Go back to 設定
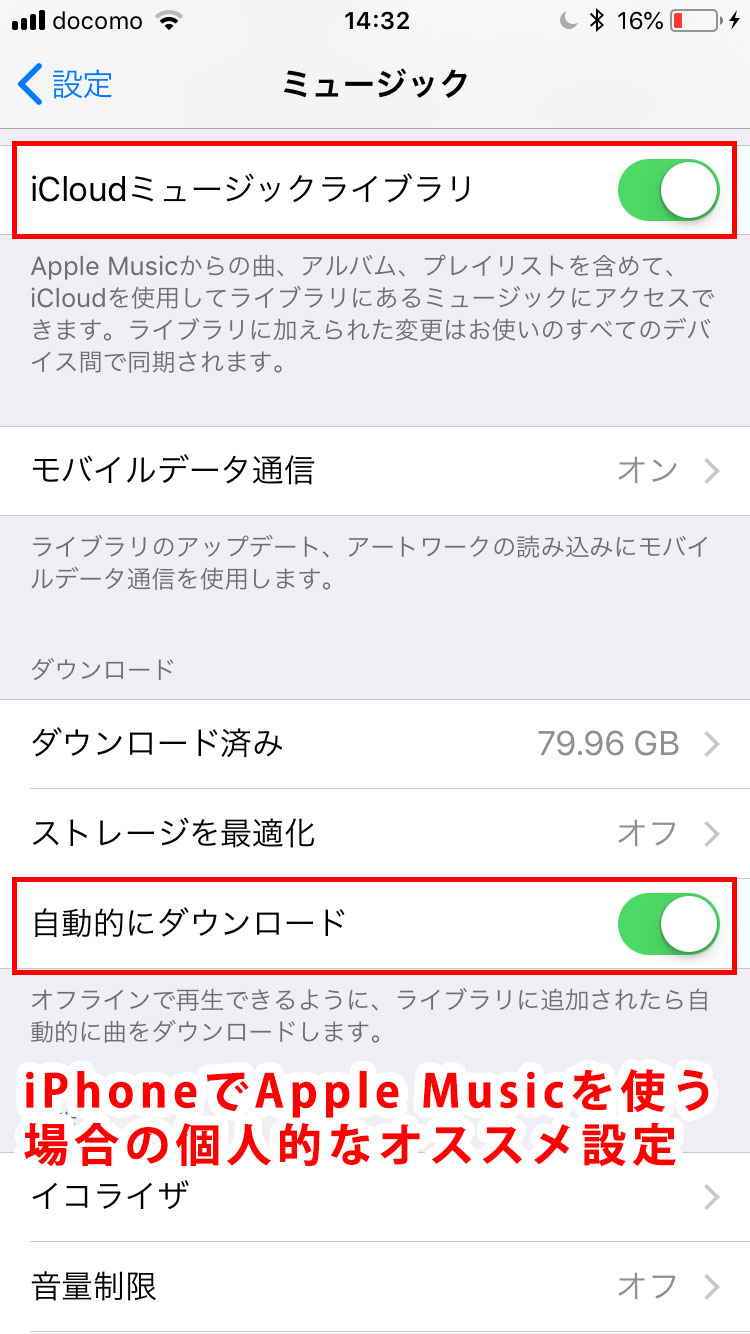The width and height of the screenshot is (750, 1334). [66, 84]
